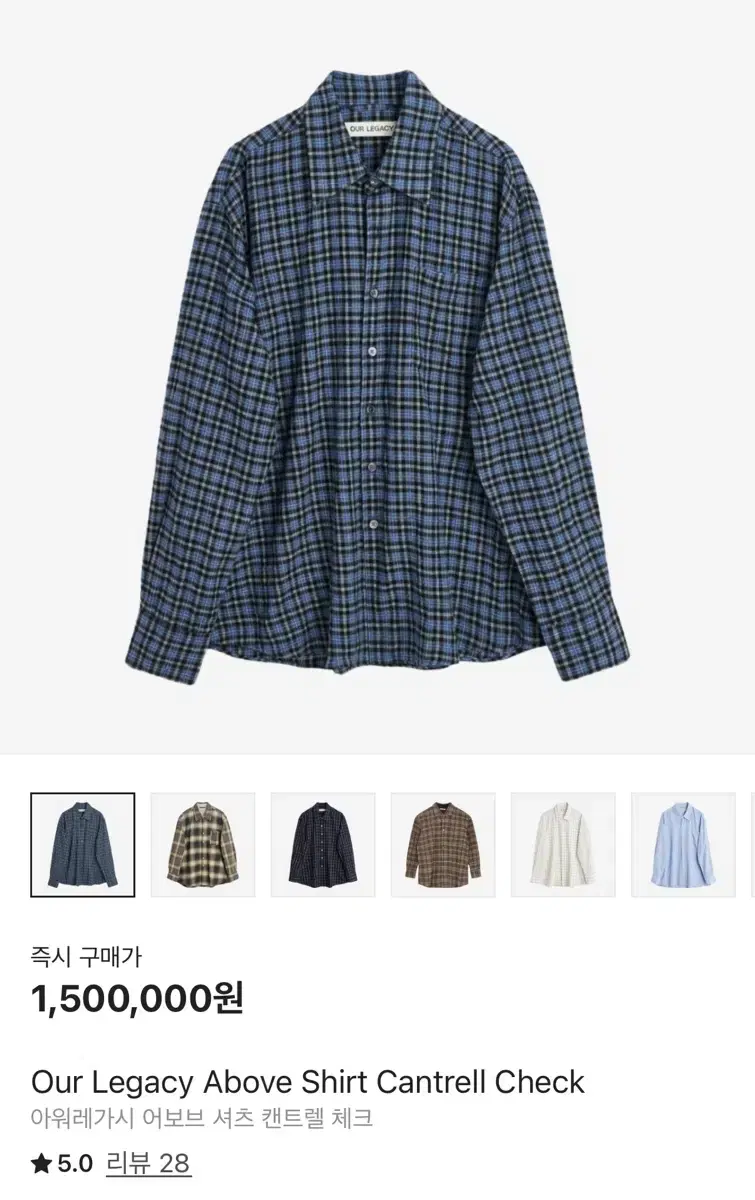The width and height of the screenshot is (755, 1200).
Task: Select the dark navy shirt thumbnail
Action: [323, 845]
